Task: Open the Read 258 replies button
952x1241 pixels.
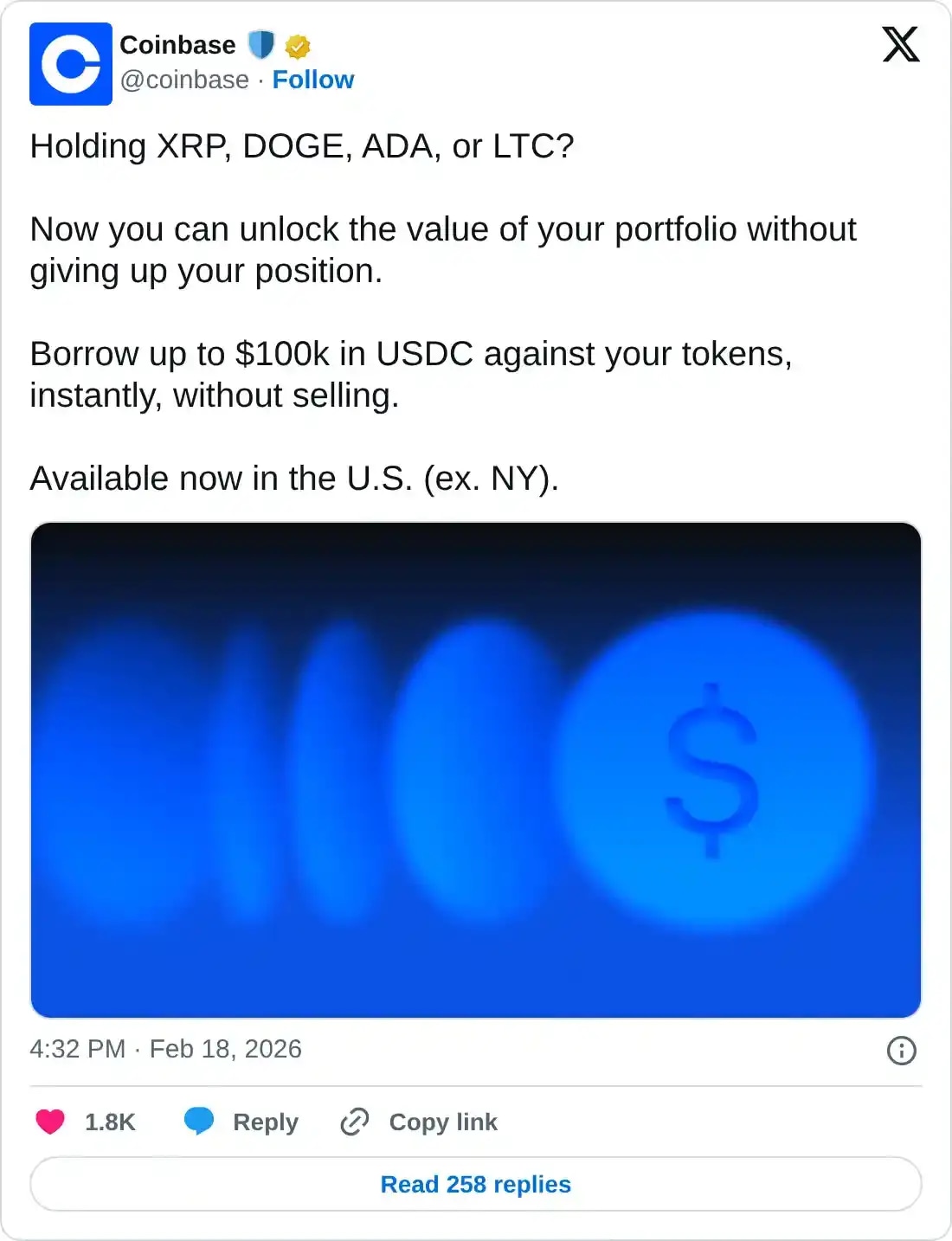Action: point(475,1184)
